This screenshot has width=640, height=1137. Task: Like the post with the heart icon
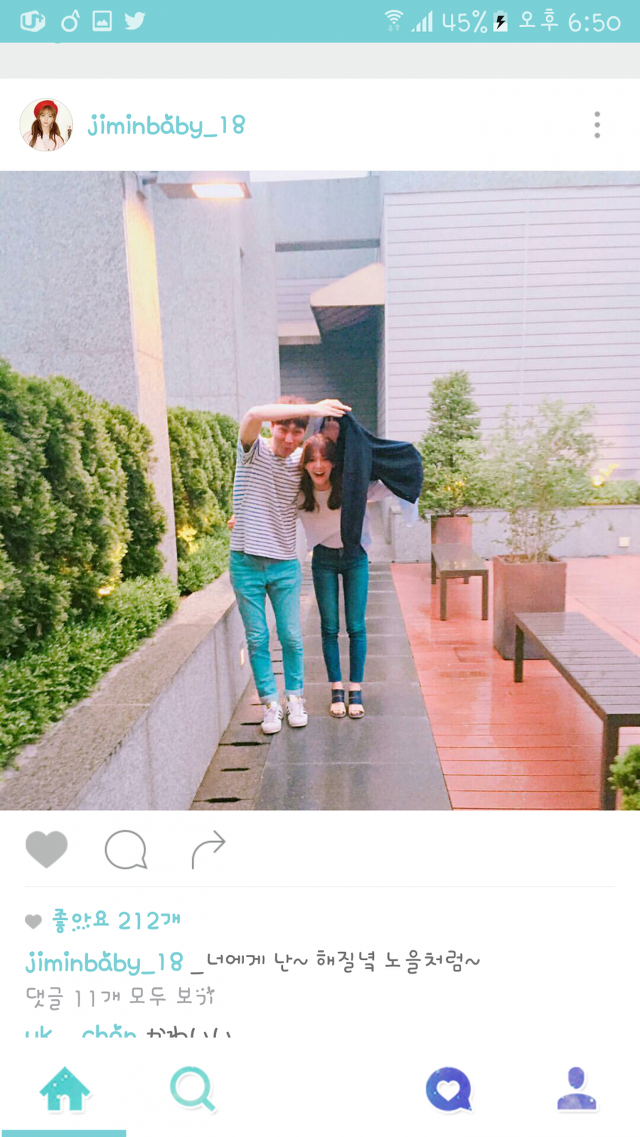46,849
